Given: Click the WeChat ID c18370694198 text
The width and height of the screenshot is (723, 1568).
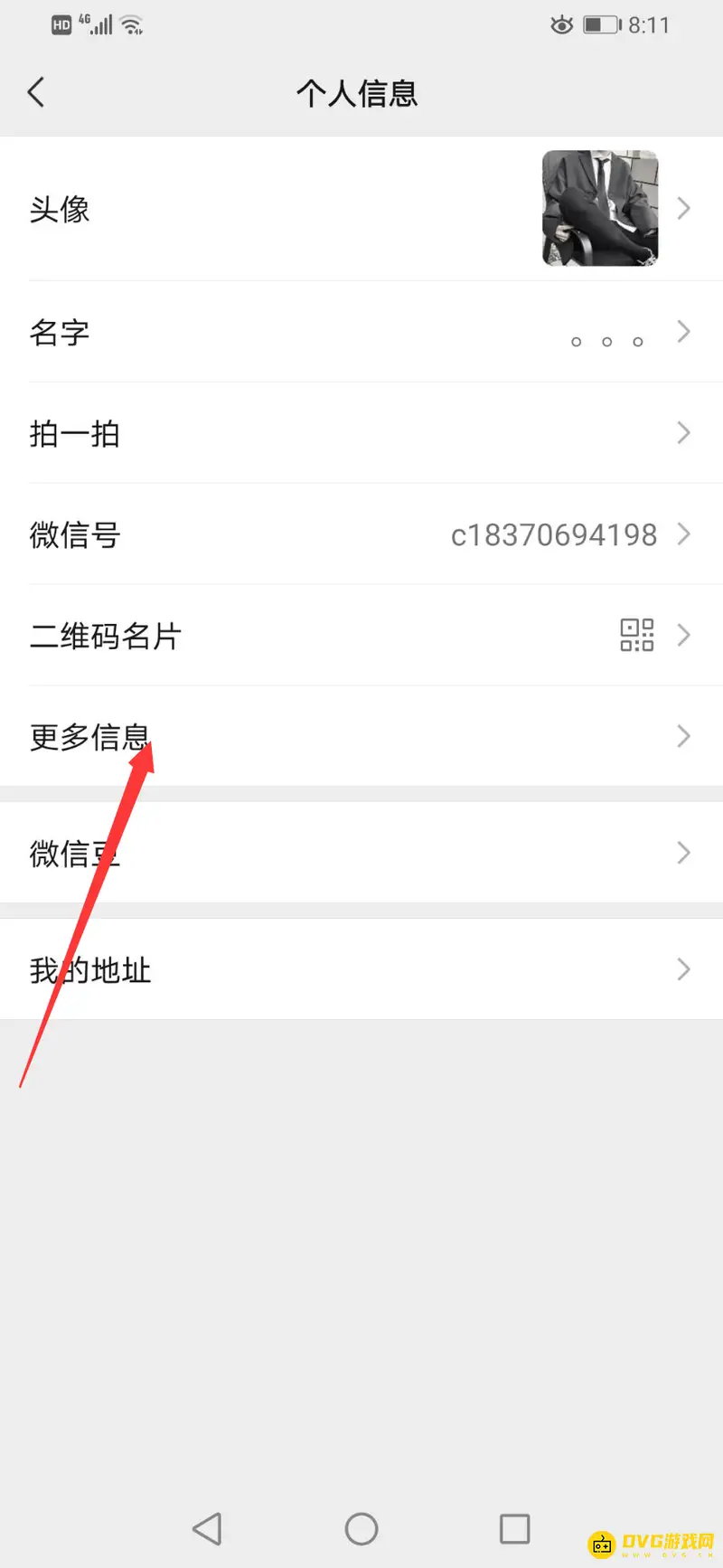Looking at the screenshot, I should tap(554, 534).
